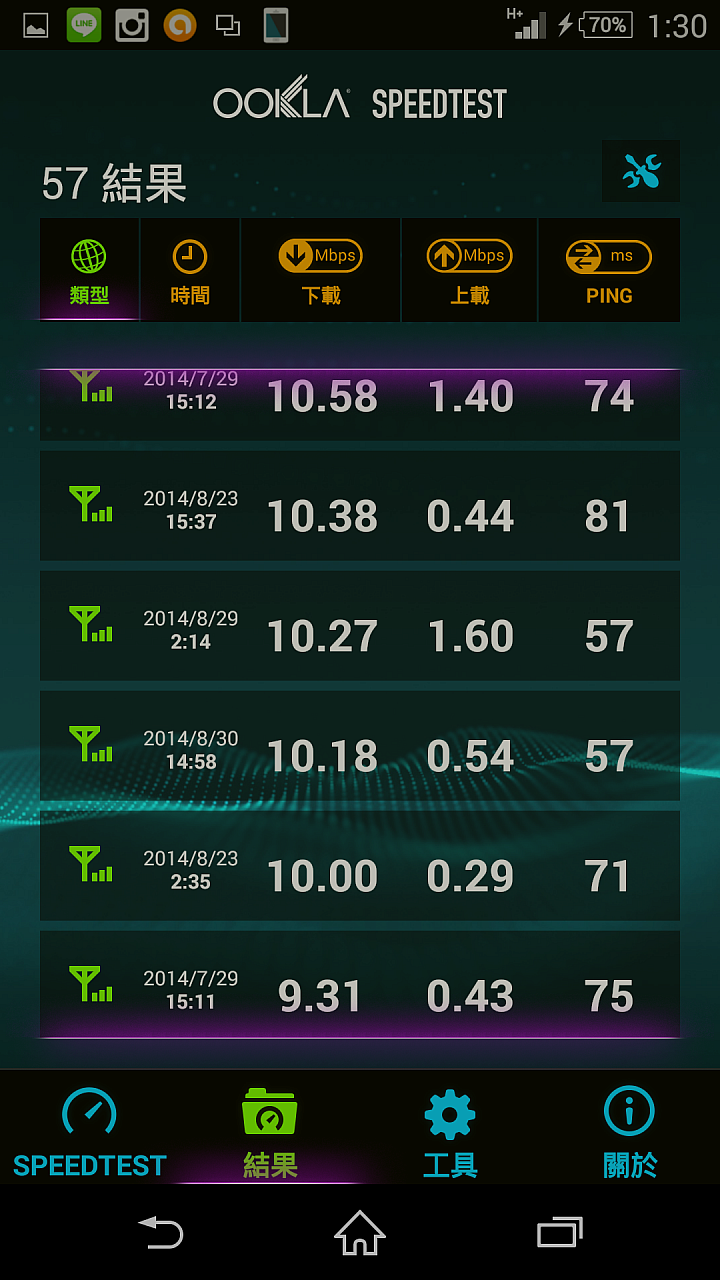Sort results by PING column
The height and width of the screenshot is (1280, 720).
[609, 270]
